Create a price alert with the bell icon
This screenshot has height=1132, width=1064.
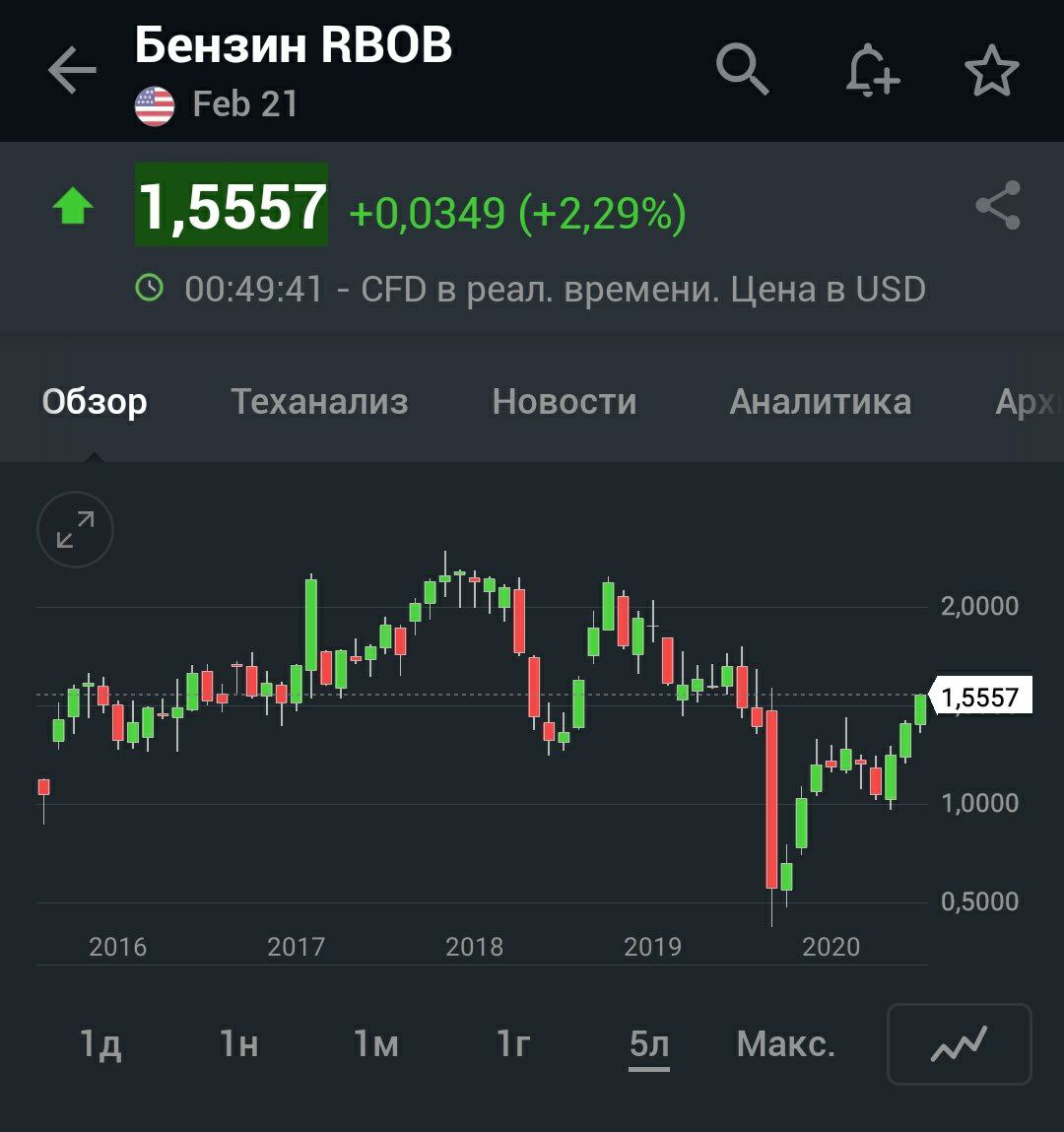pyautogui.click(x=872, y=71)
